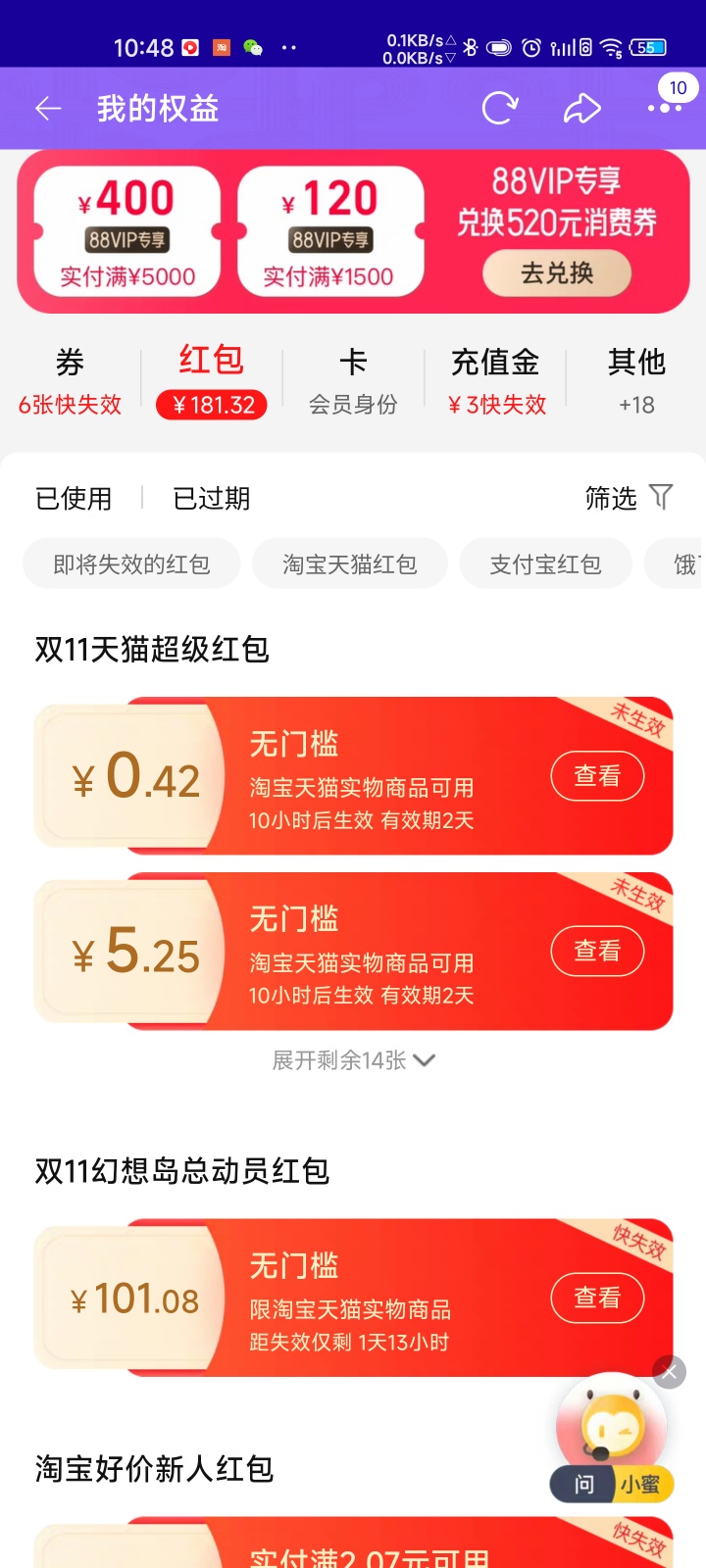Tap 去兑换 to redeem the 520元 coupon
706x1568 pixels.
pyautogui.click(x=556, y=272)
